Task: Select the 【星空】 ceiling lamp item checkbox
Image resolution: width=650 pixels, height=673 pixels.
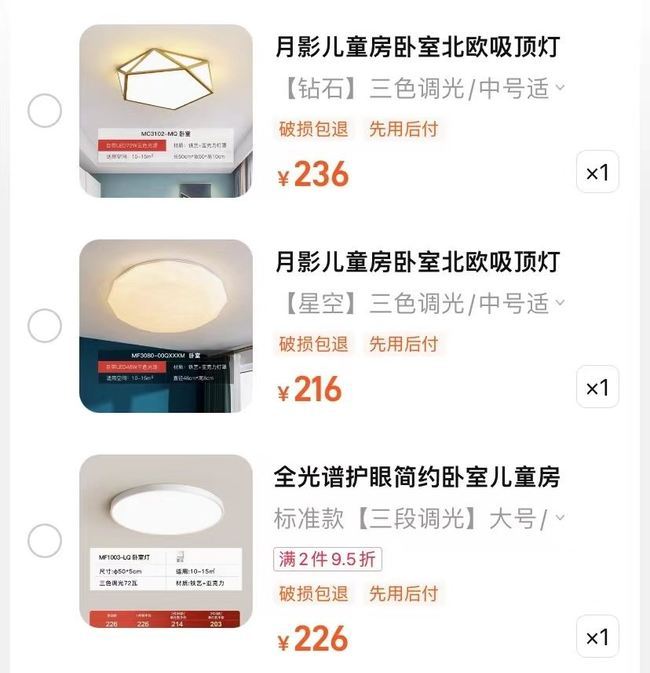Action: tap(44, 326)
